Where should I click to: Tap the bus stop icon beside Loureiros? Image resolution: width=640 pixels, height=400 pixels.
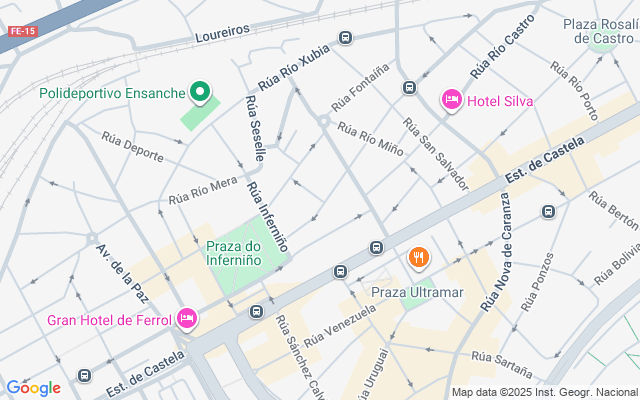click(346, 38)
